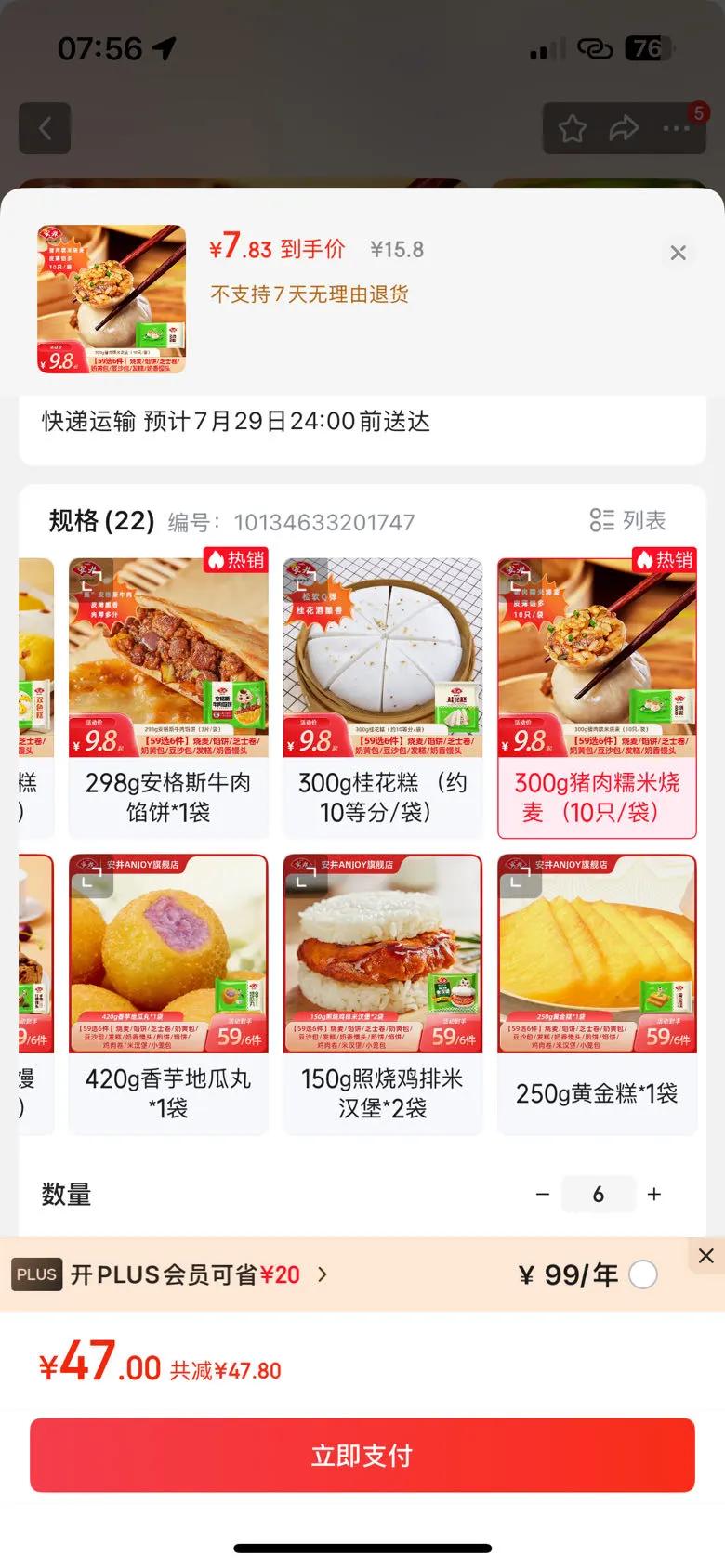This screenshot has height=1568, width=725.
Task: Open PLUS membership savings details
Action: pos(186,1274)
